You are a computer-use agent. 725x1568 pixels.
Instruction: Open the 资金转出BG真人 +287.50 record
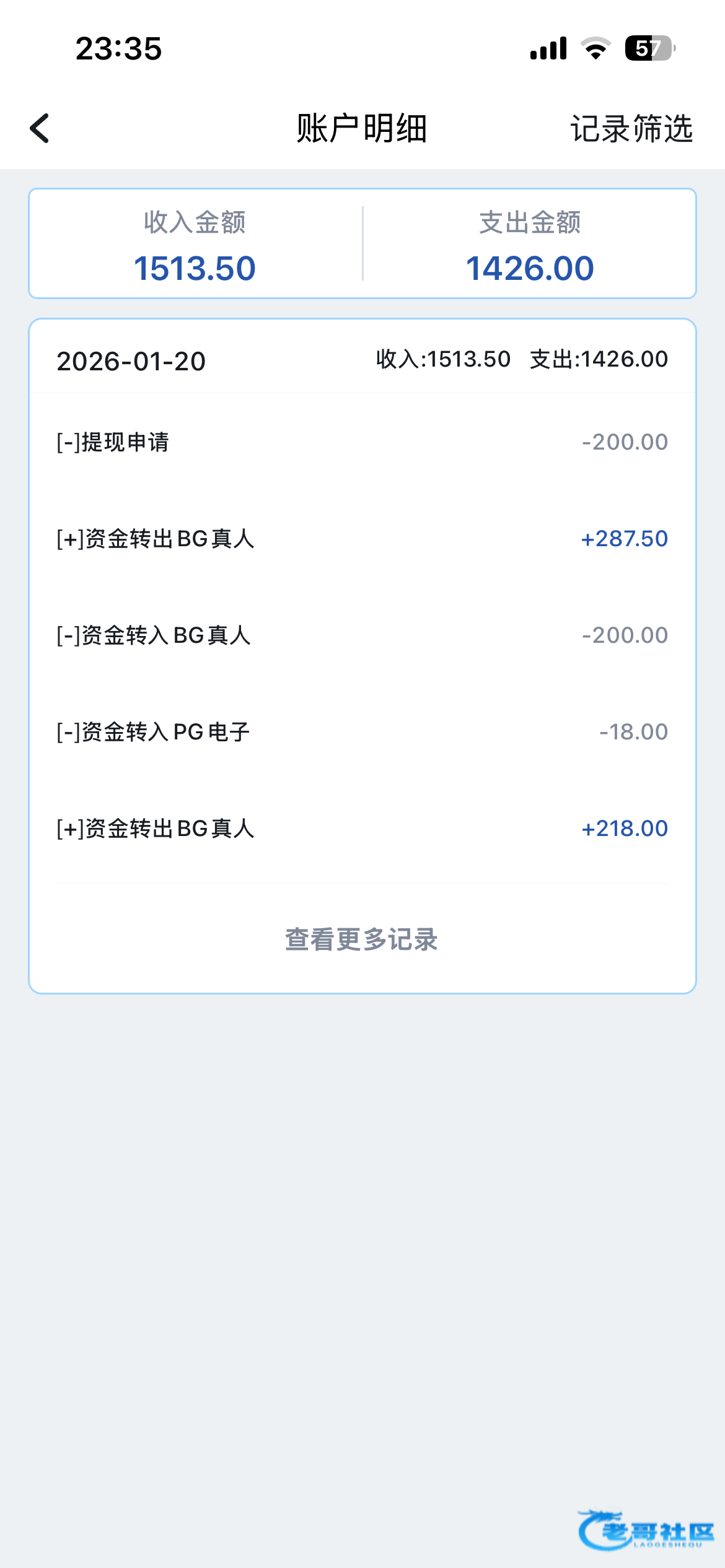tap(362, 539)
